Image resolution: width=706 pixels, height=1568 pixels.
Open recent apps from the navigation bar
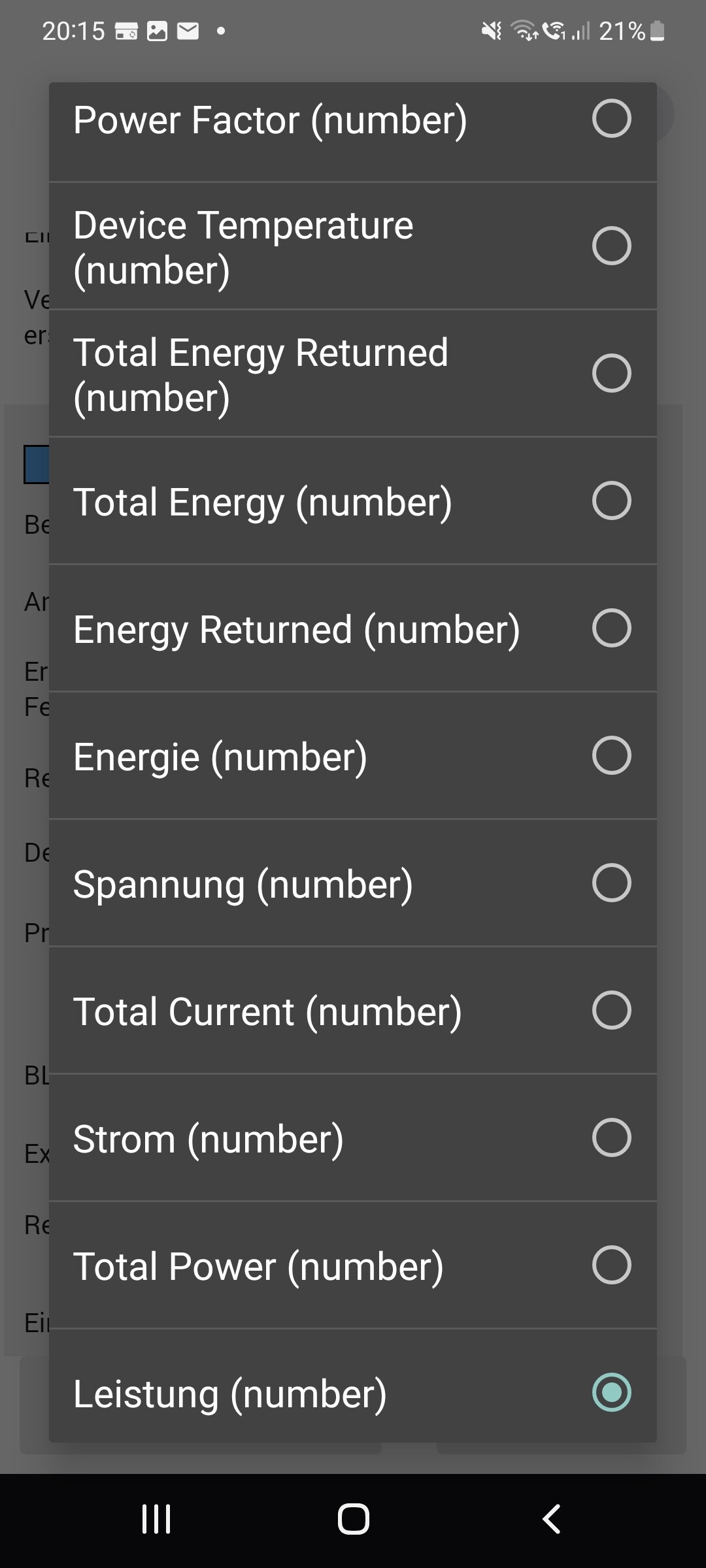tap(156, 1519)
